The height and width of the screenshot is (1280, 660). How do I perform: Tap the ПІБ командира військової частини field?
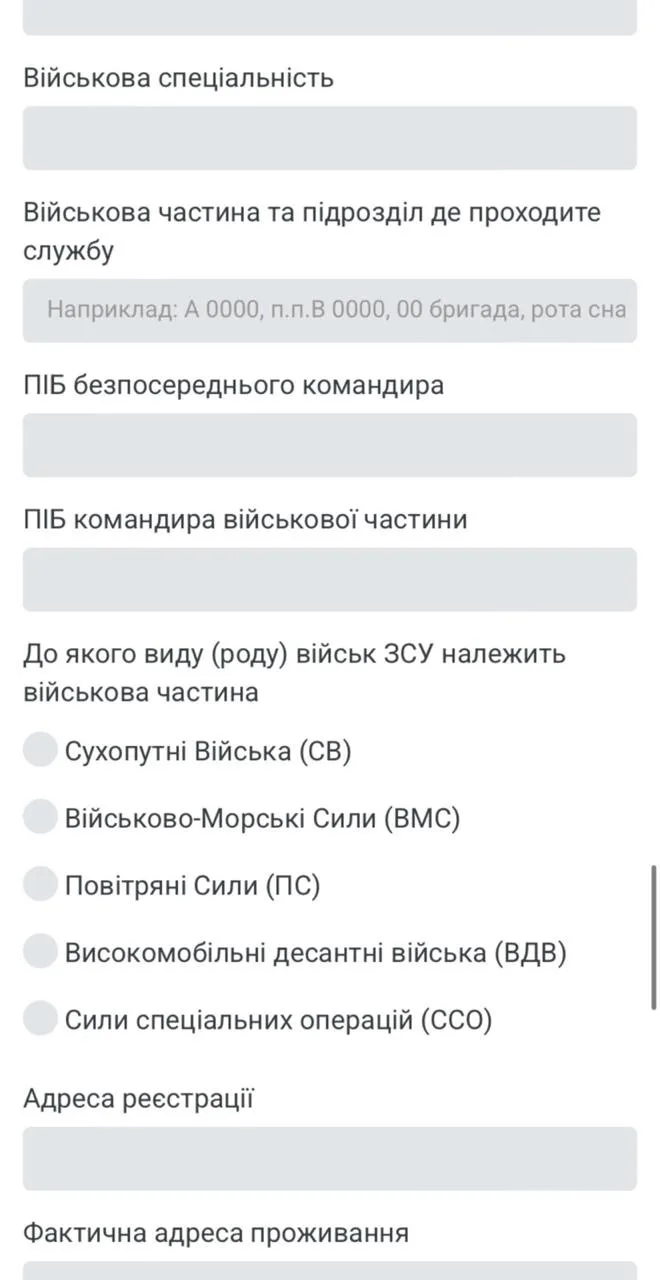330,579
